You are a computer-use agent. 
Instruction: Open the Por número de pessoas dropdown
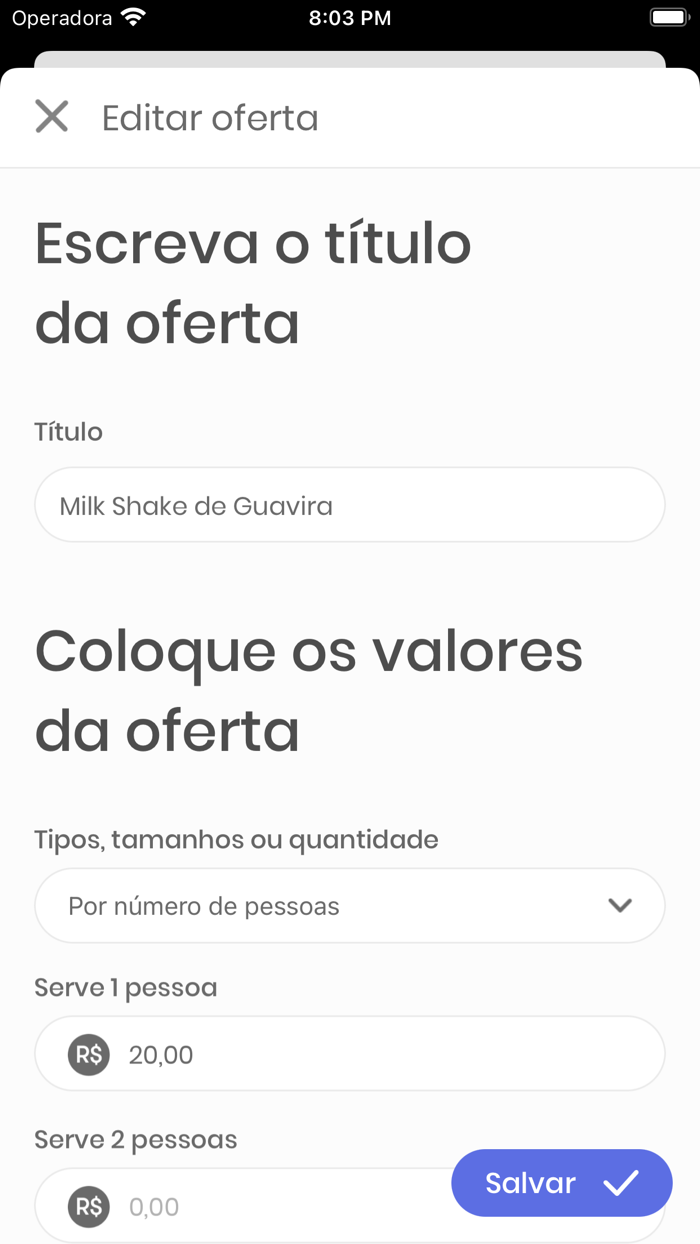coord(350,906)
